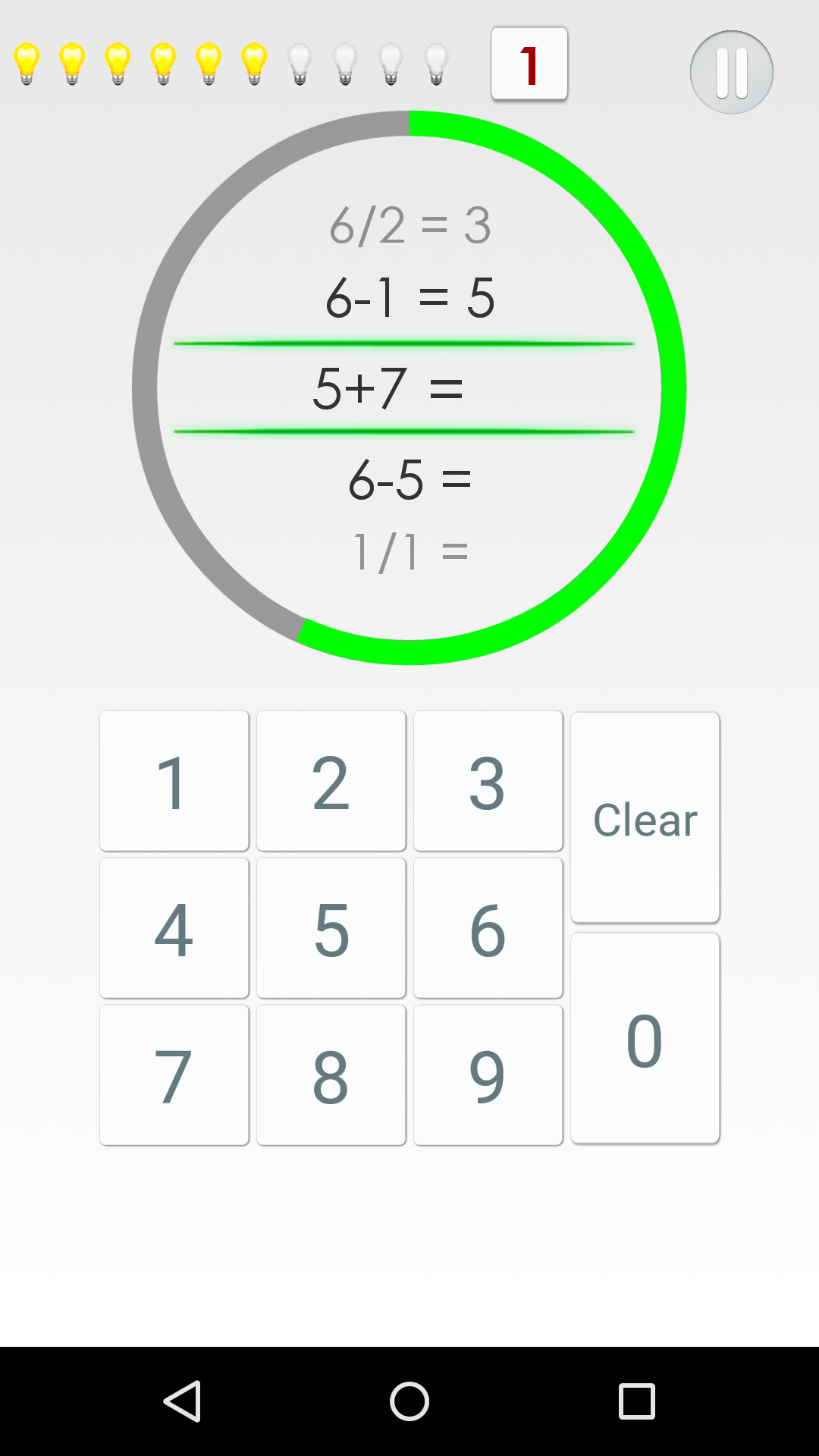This screenshot has height=1456, width=819.
Task: Tap the 0 key
Action: click(645, 1038)
